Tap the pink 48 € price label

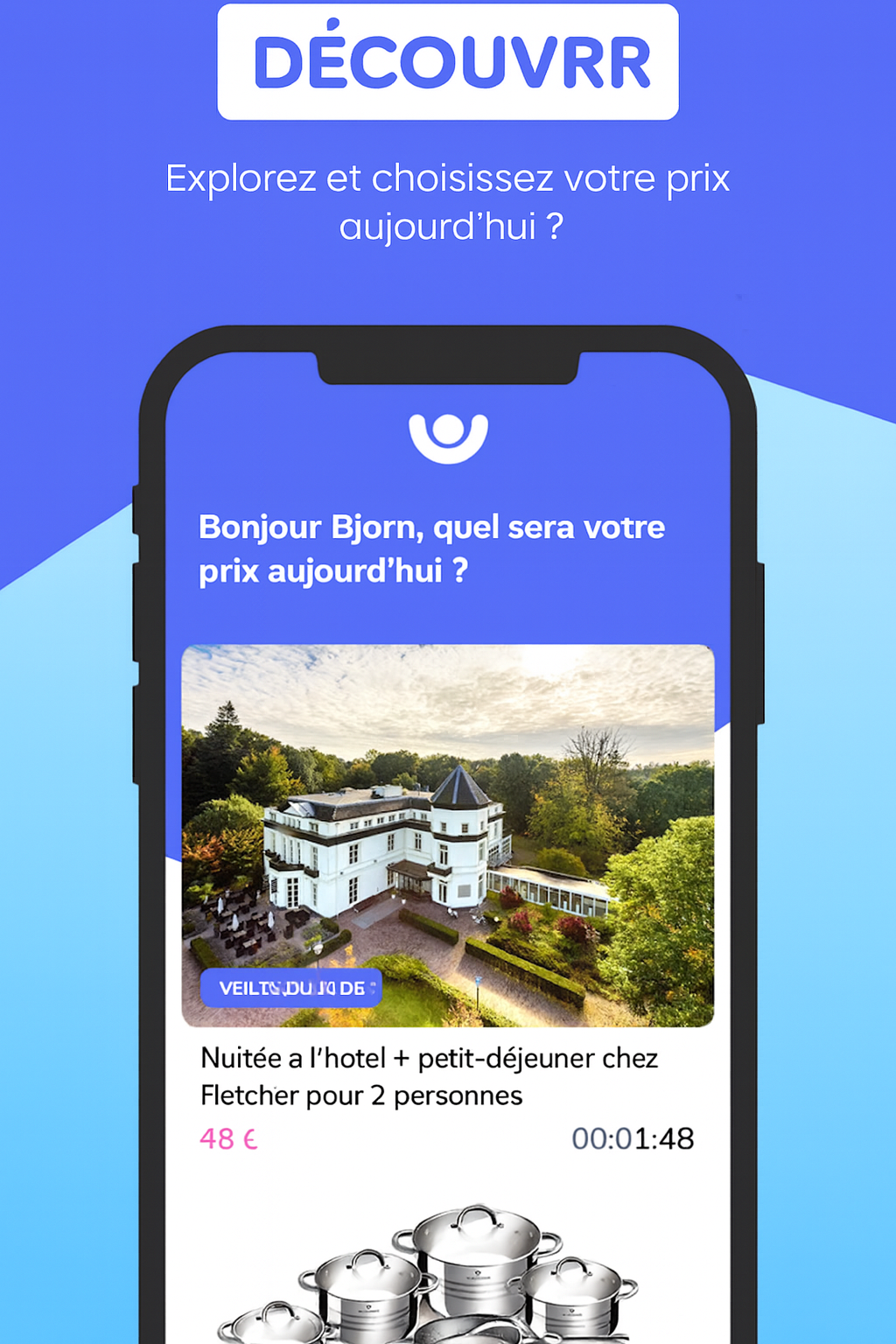click(227, 1137)
